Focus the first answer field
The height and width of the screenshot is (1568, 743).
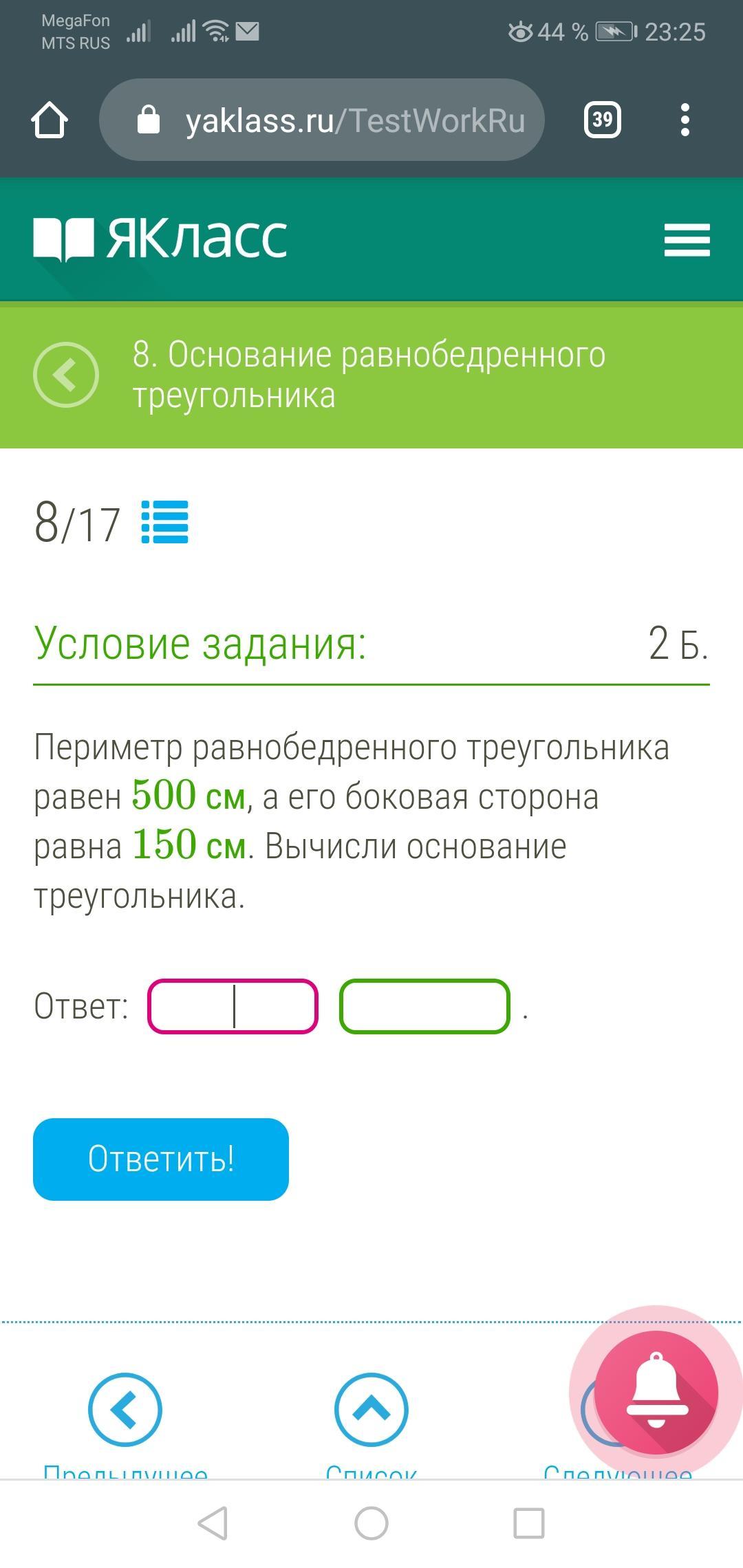click(x=233, y=1006)
